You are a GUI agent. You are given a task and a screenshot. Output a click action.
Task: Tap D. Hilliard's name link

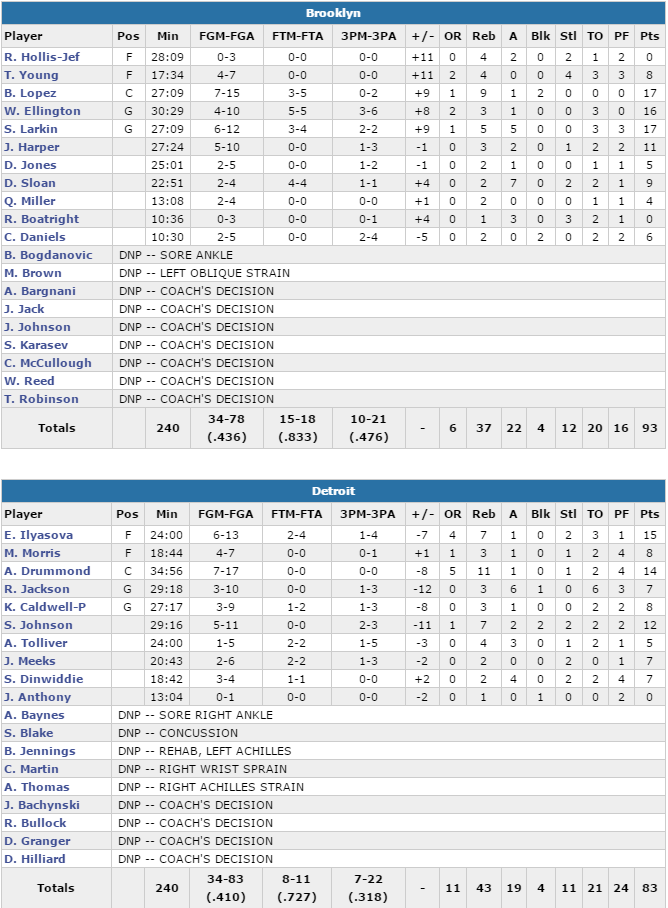(x=35, y=859)
